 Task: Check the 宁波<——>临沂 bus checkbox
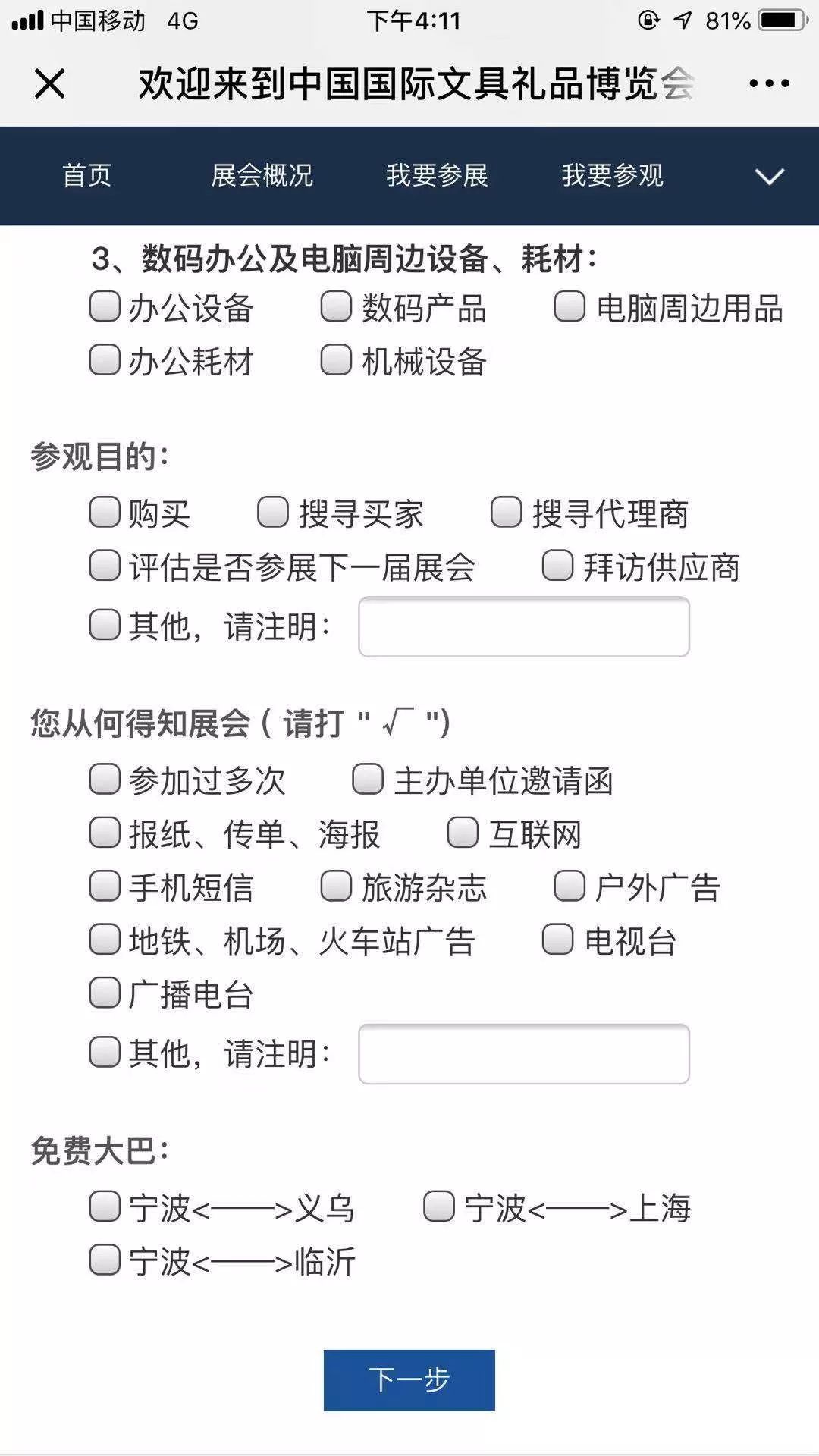click(x=105, y=1260)
